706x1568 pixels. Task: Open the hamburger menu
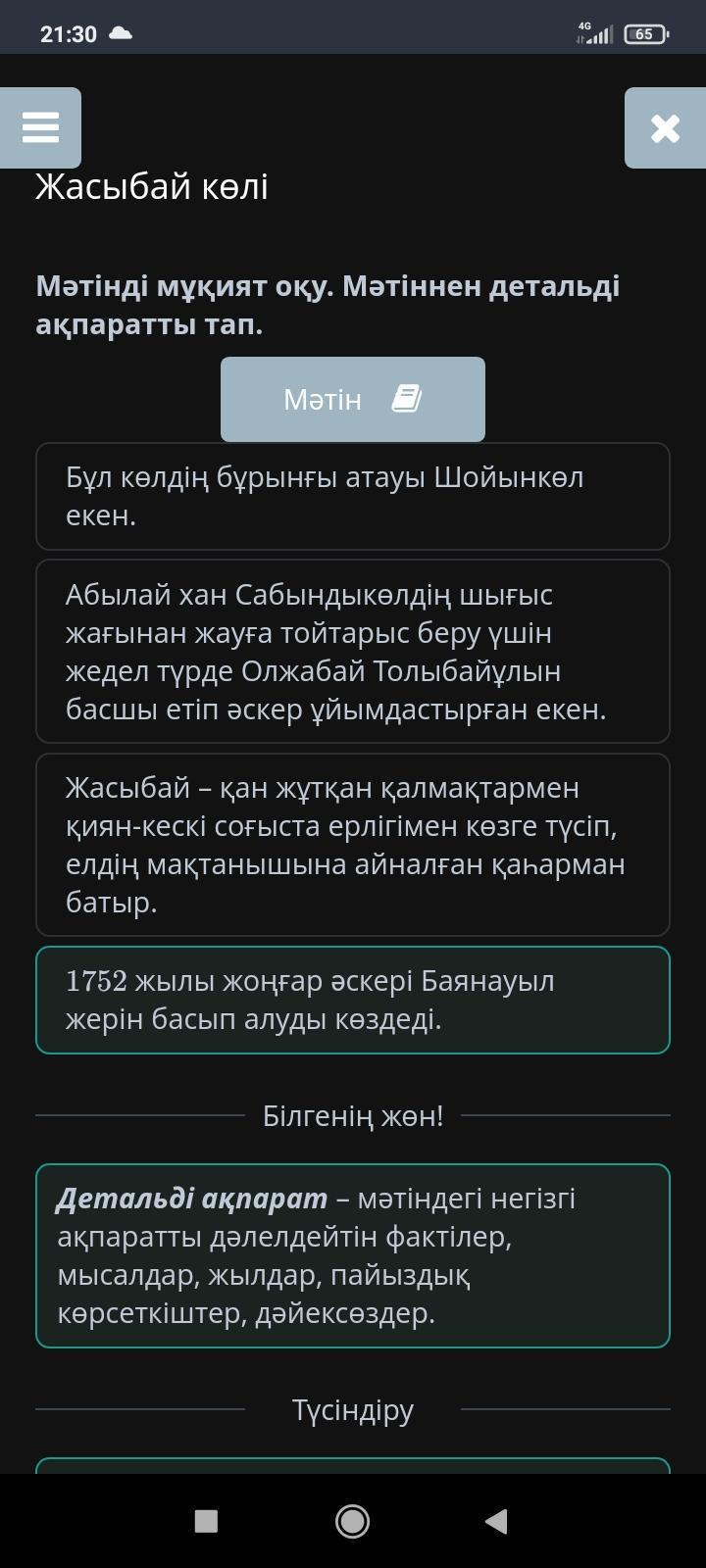click(x=40, y=127)
